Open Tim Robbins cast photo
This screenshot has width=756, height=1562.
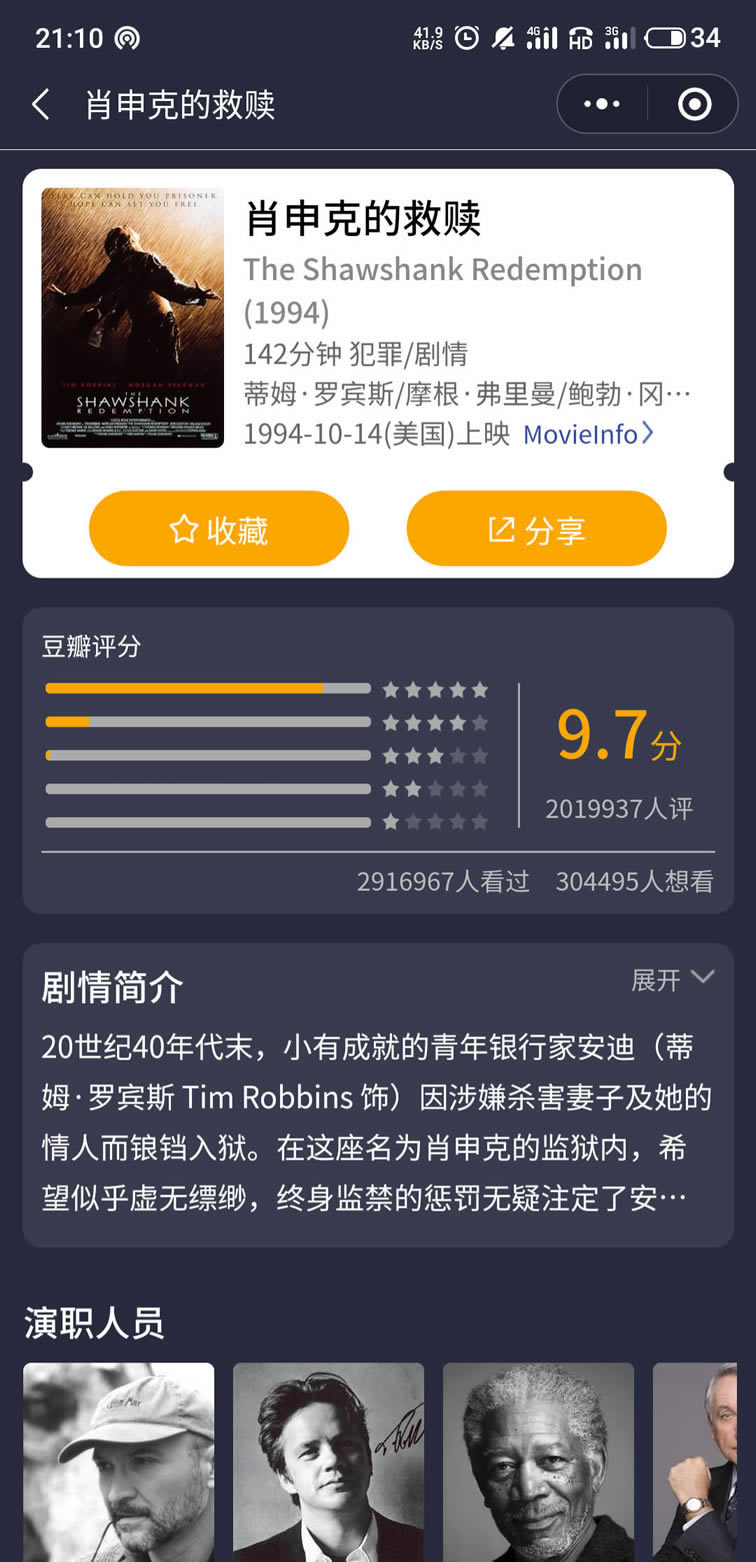coord(328,1460)
